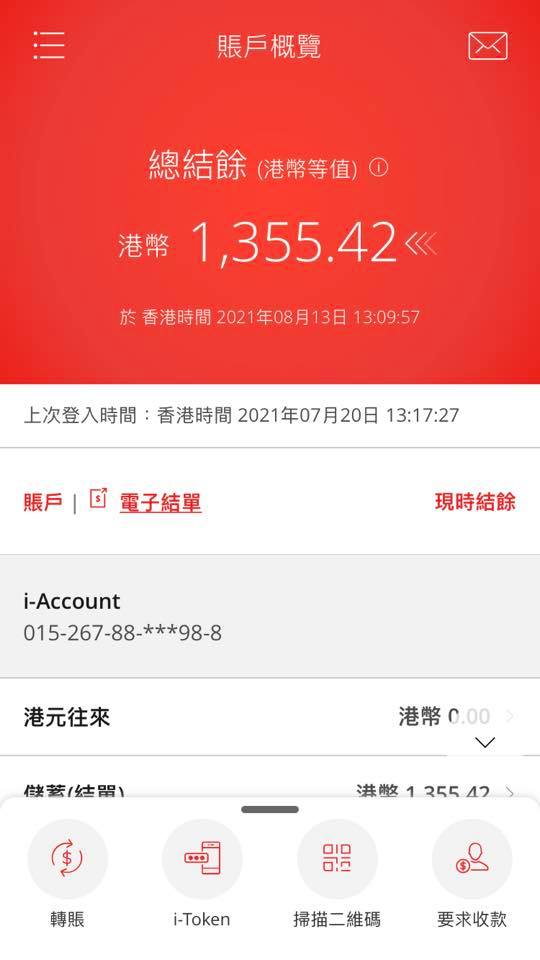Open the i-Account row
This screenshot has width=540, height=960.
[270, 617]
